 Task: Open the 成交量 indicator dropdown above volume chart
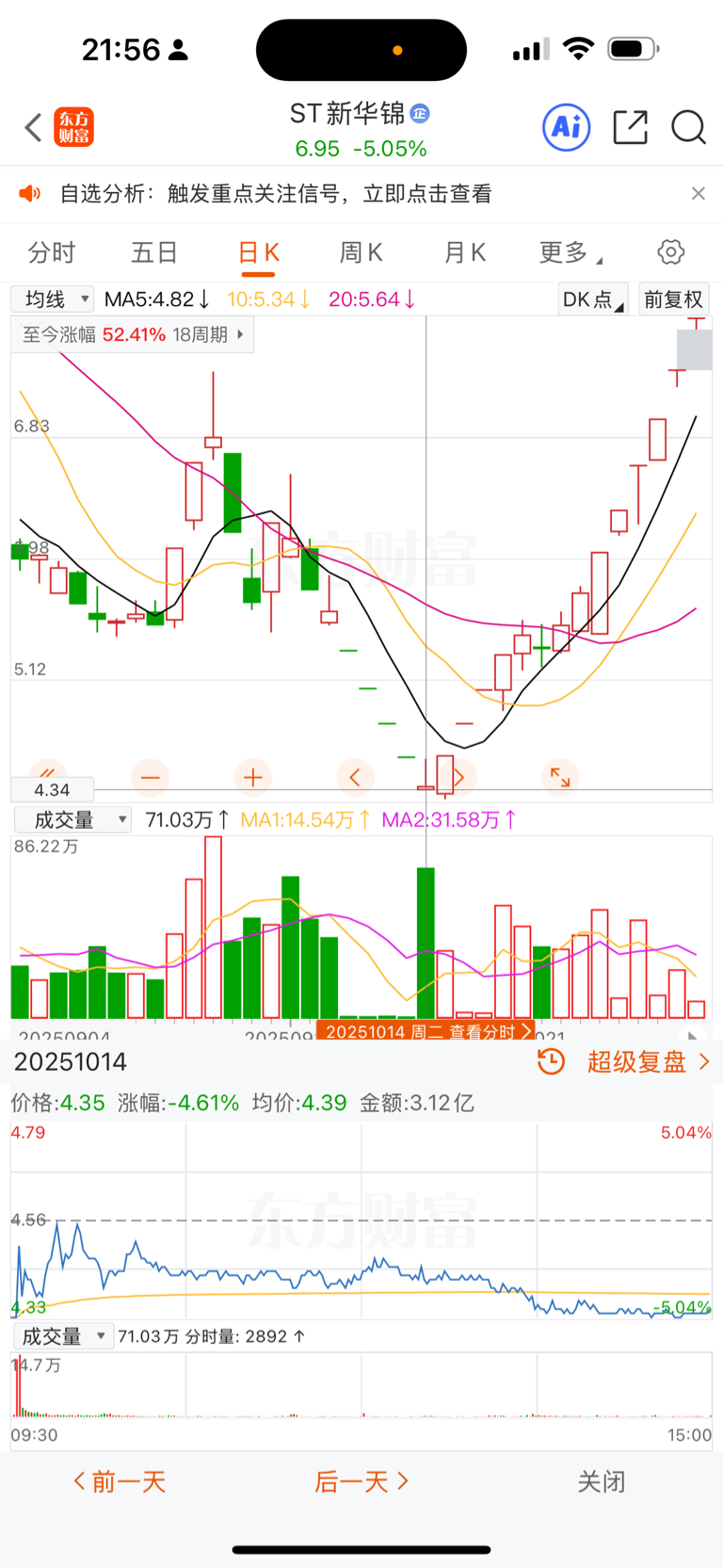tap(72, 819)
